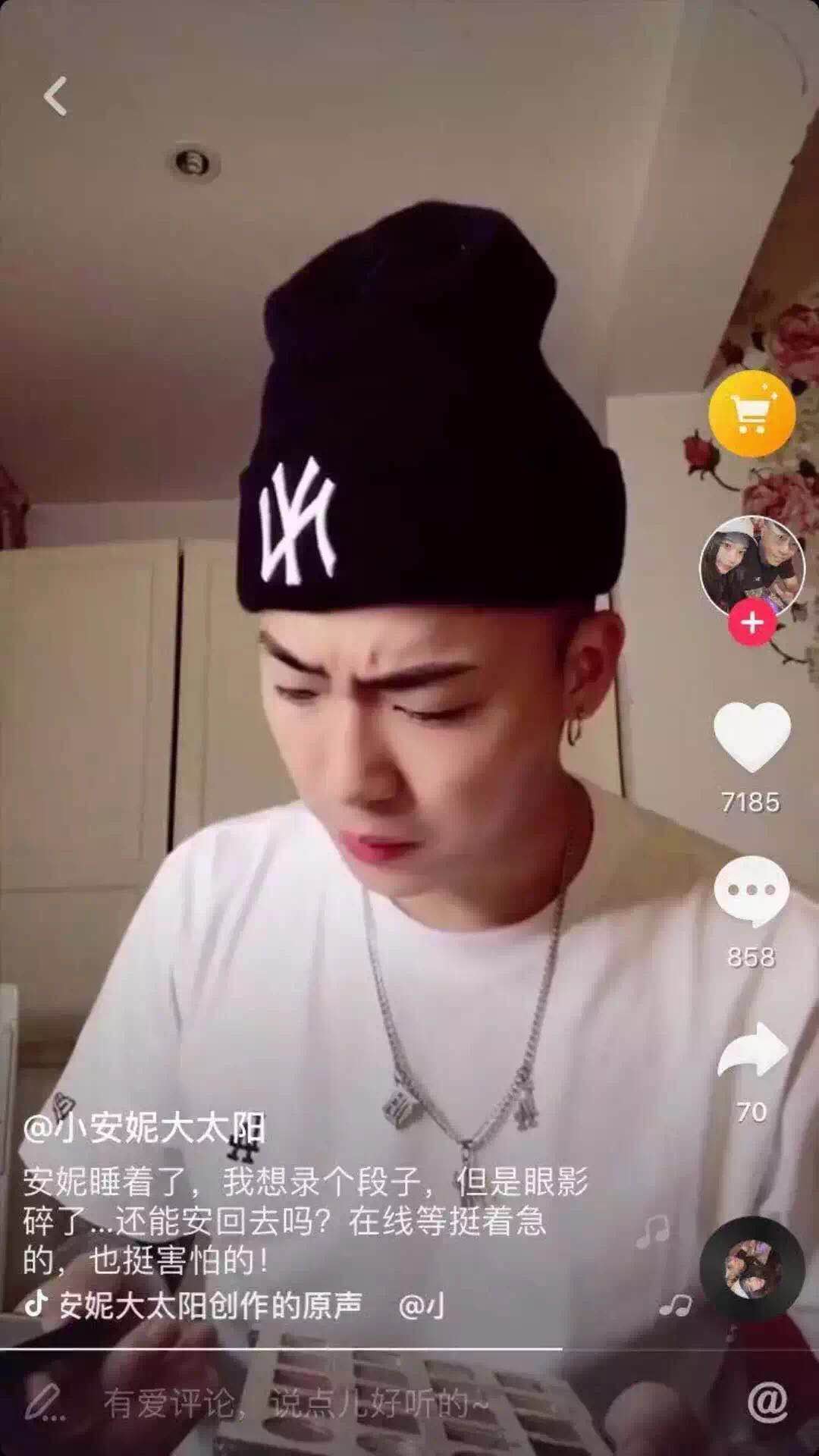Follow the creator with the red plus
The width and height of the screenshot is (819, 1456).
click(752, 623)
